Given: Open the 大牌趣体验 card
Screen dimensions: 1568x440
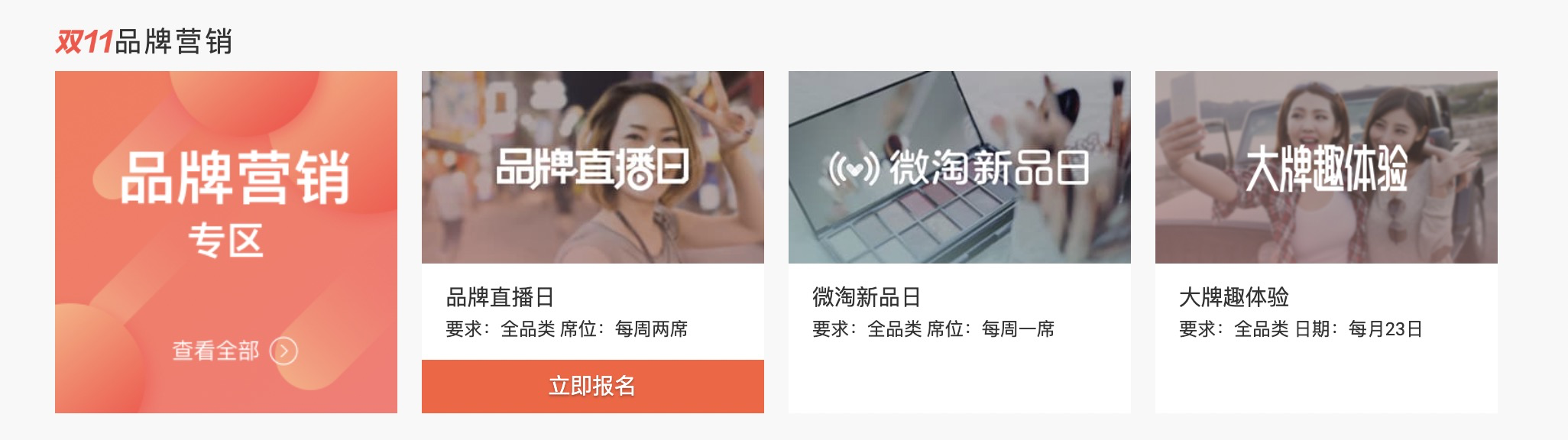Looking at the screenshot, I should [1326, 168].
